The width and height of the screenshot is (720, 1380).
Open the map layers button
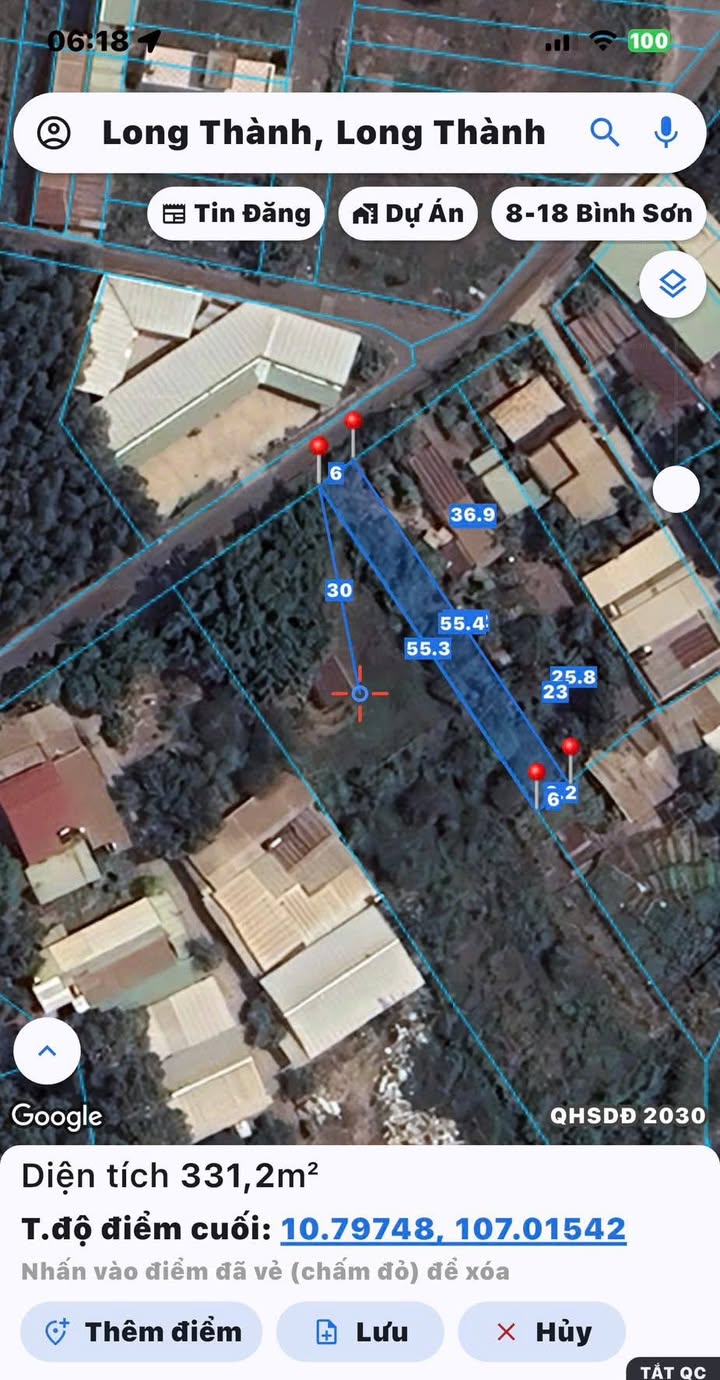click(x=673, y=285)
